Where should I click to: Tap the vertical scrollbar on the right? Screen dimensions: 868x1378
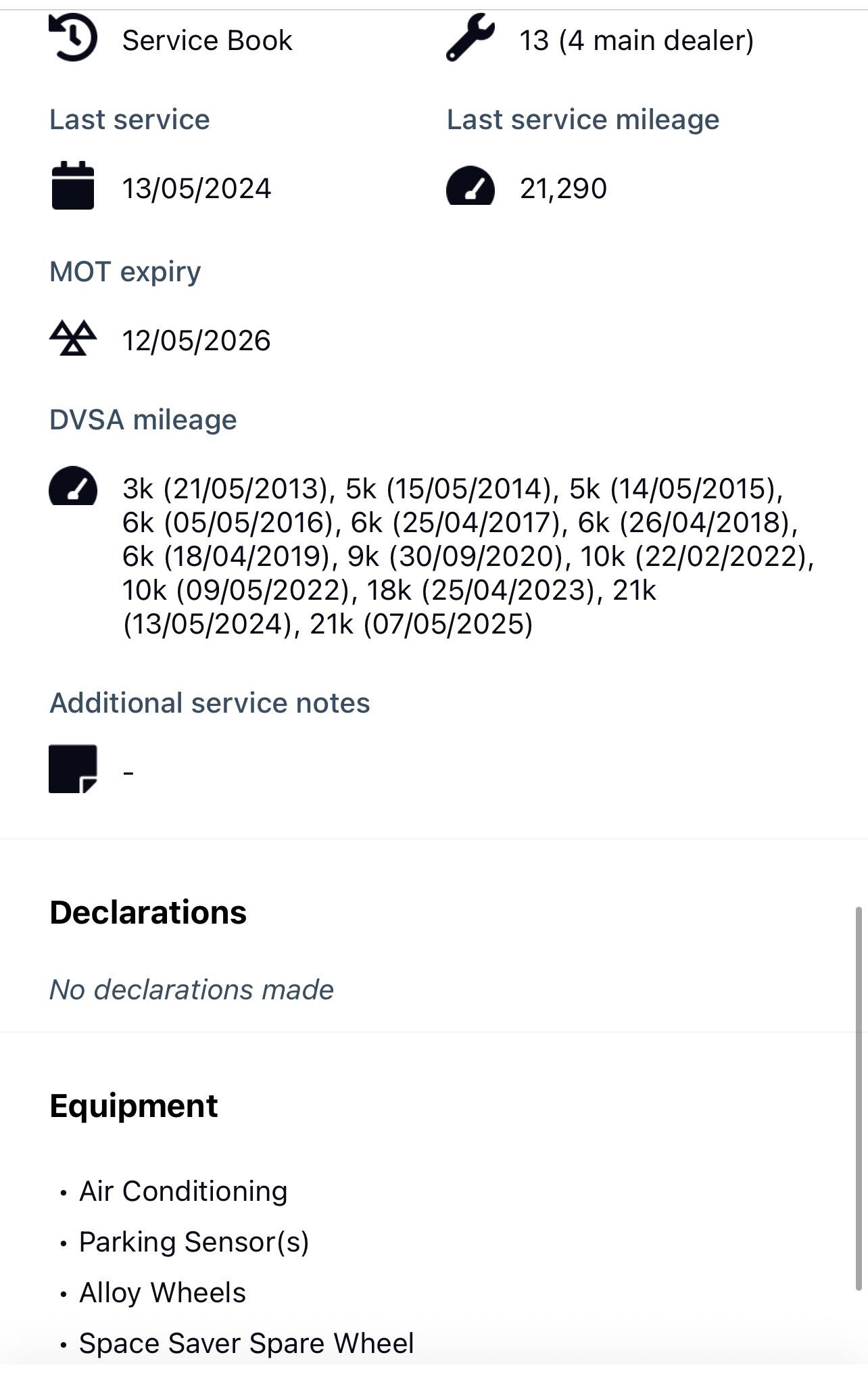859,1099
